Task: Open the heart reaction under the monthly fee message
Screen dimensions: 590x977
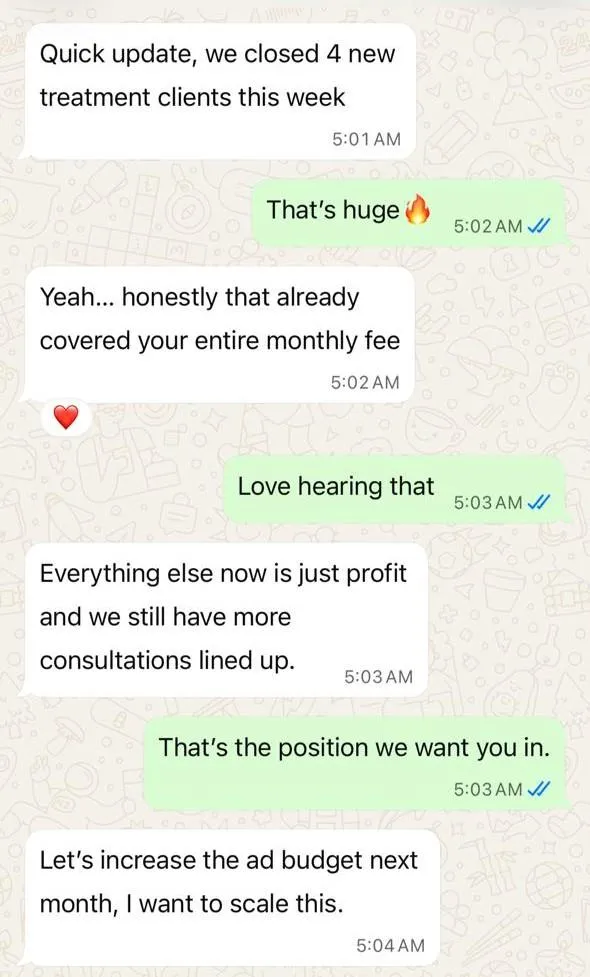Action: tap(66, 417)
